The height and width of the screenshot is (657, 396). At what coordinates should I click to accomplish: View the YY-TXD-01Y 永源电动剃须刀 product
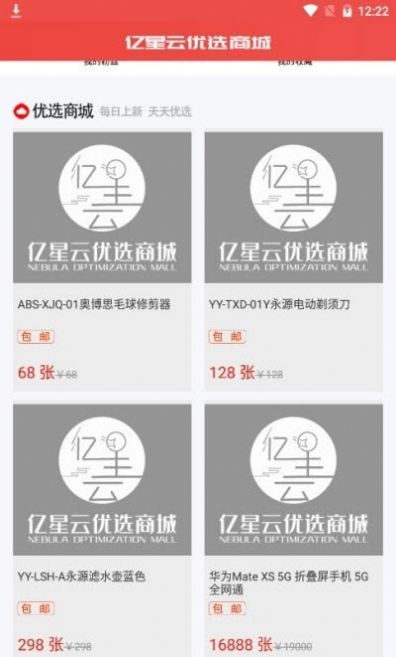pyautogui.click(x=293, y=261)
